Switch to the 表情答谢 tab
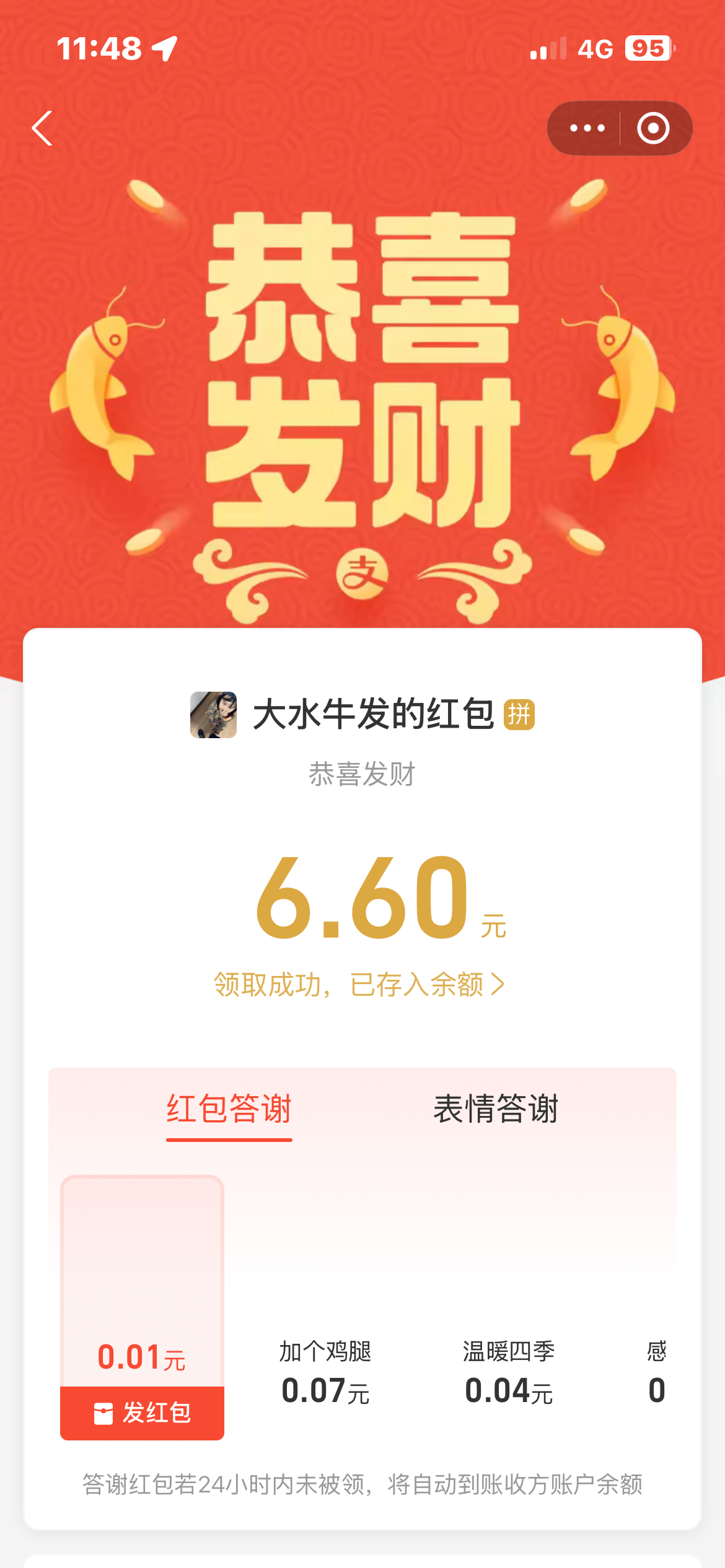This screenshot has height=1568, width=725. click(496, 1109)
